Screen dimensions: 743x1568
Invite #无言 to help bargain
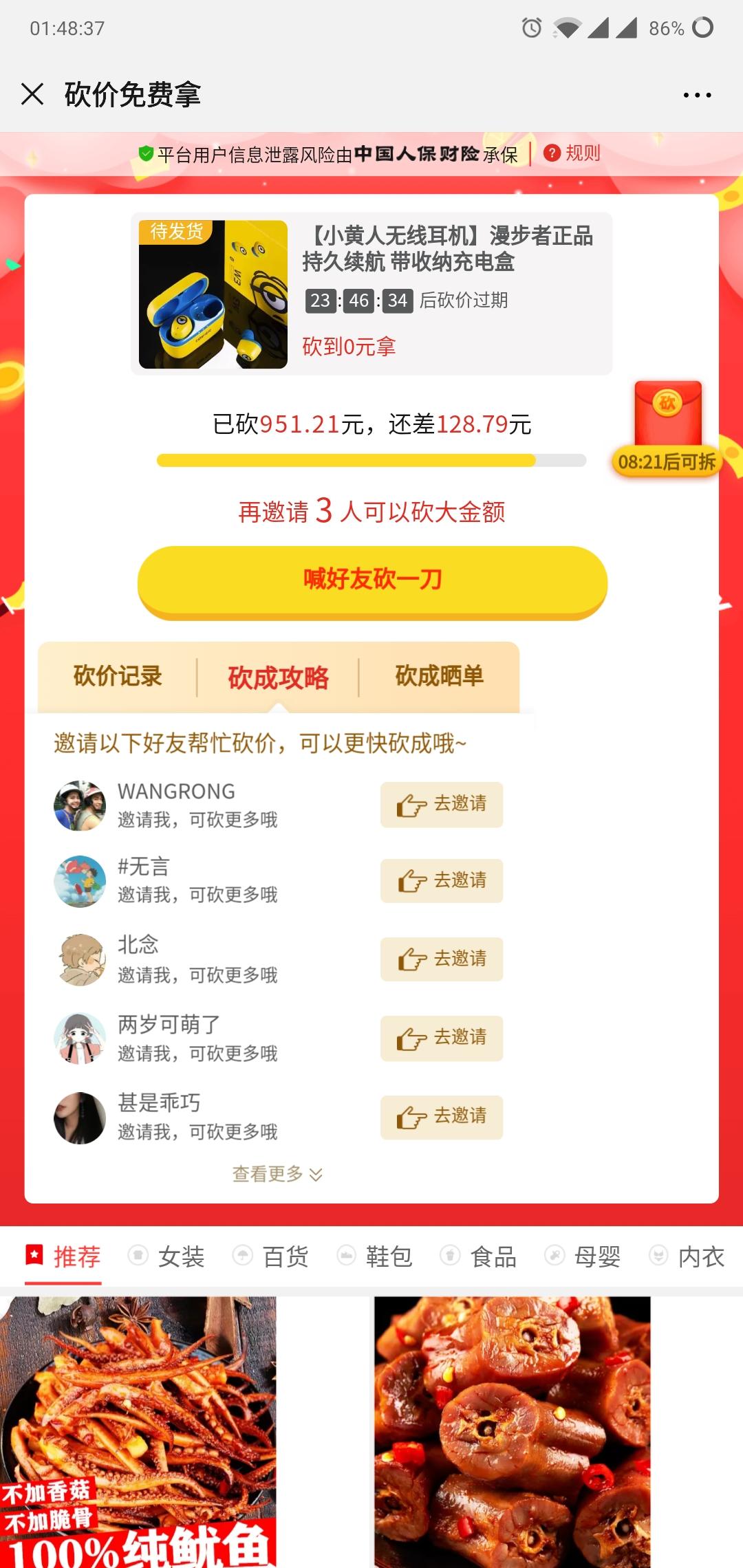[x=441, y=881]
